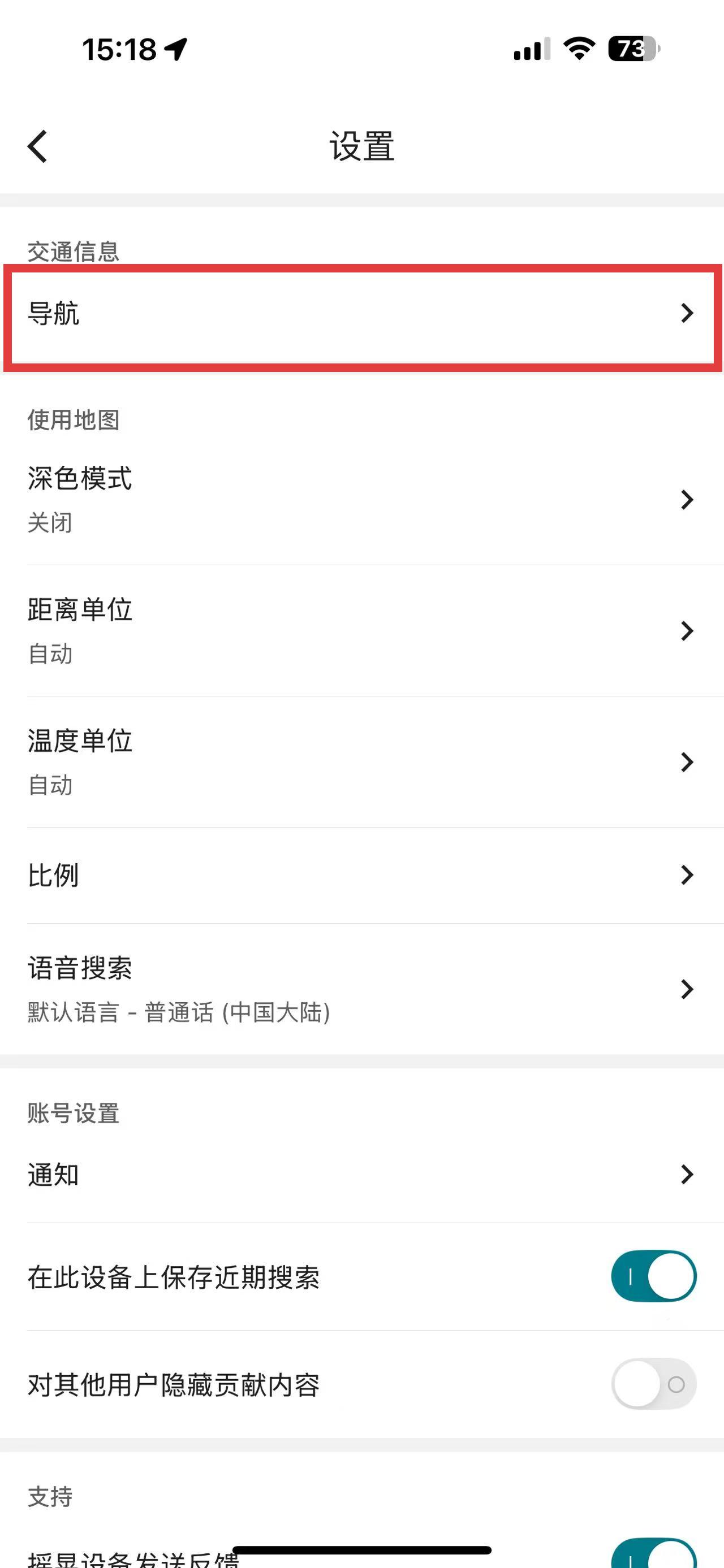Open 语音搜索 language settings
Image resolution: width=724 pixels, height=1568 pixels.
click(x=361, y=989)
